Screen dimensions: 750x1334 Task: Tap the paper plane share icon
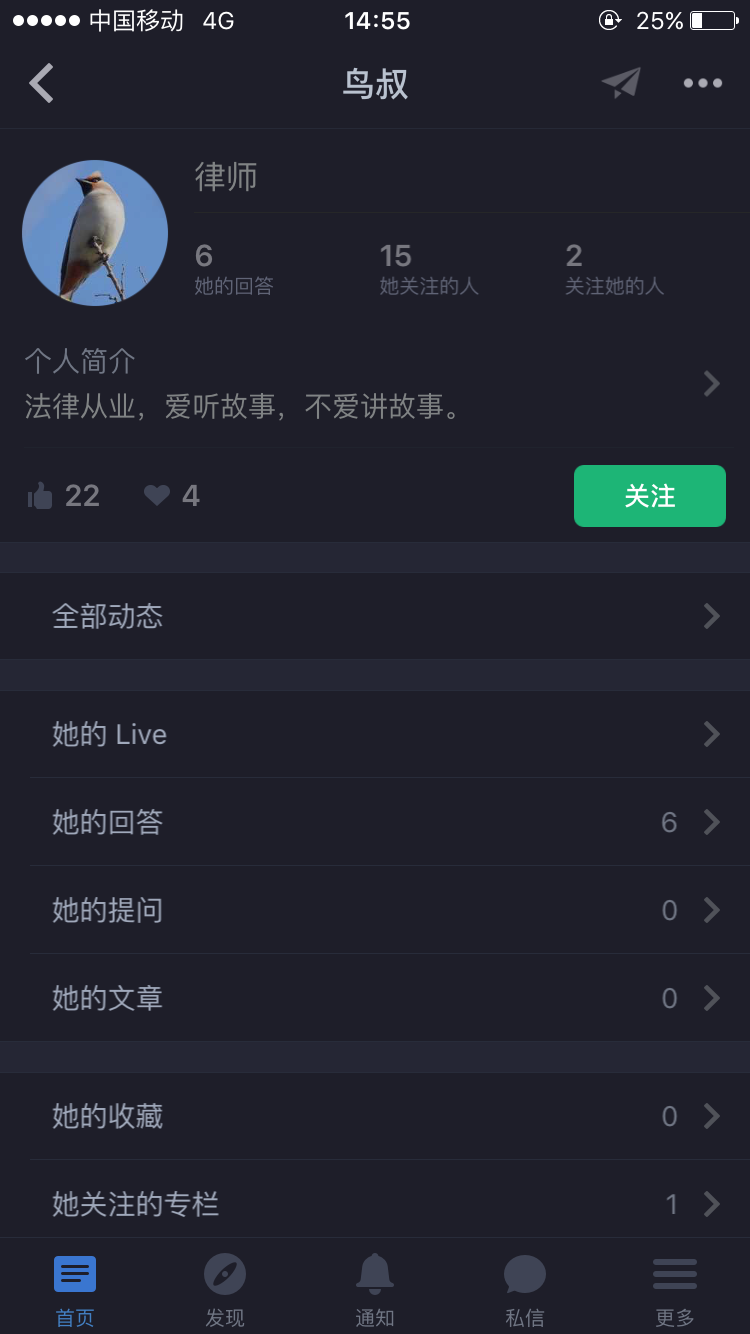[622, 83]
